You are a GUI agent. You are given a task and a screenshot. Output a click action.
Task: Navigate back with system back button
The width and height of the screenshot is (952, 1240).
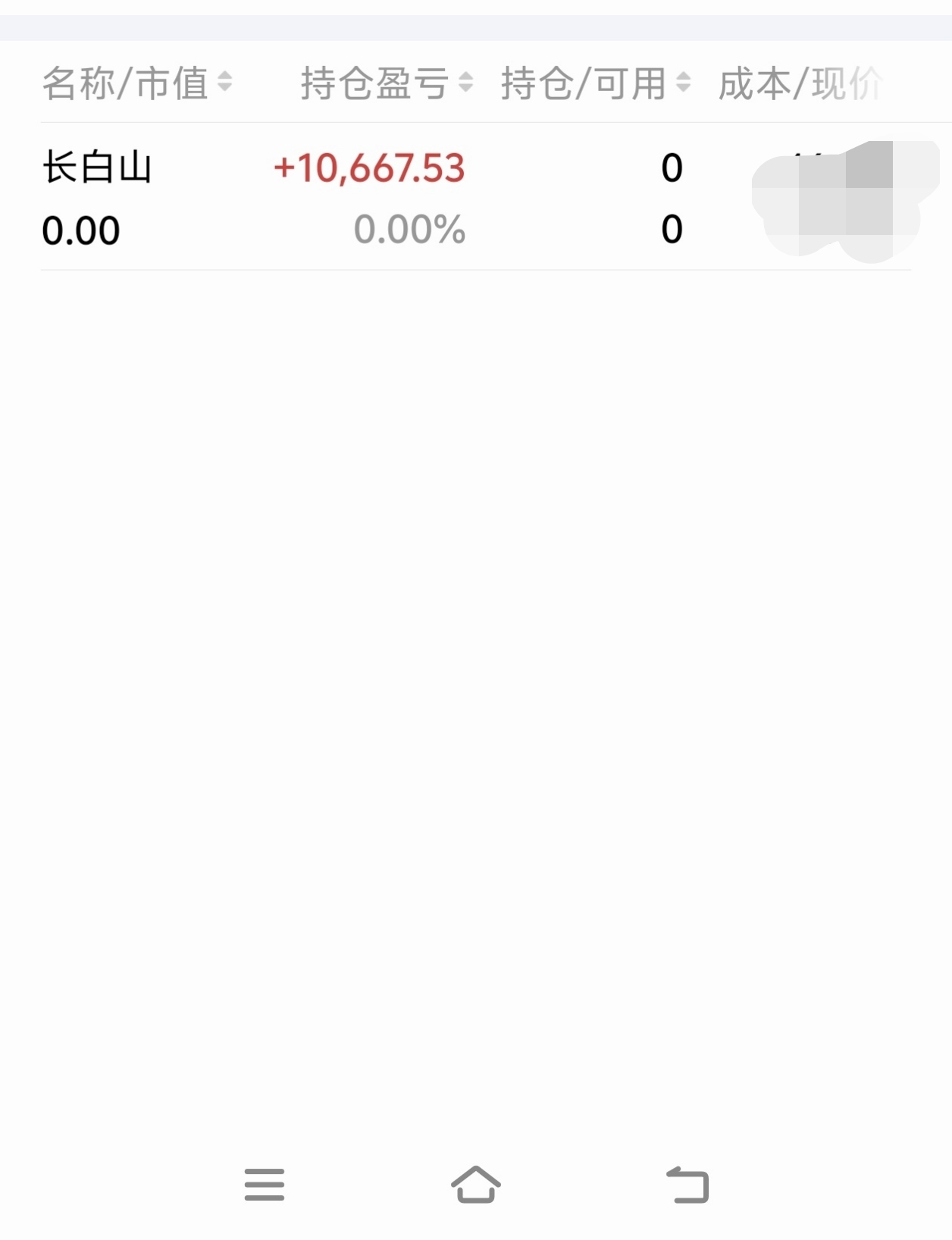[x=687, y=1185]
